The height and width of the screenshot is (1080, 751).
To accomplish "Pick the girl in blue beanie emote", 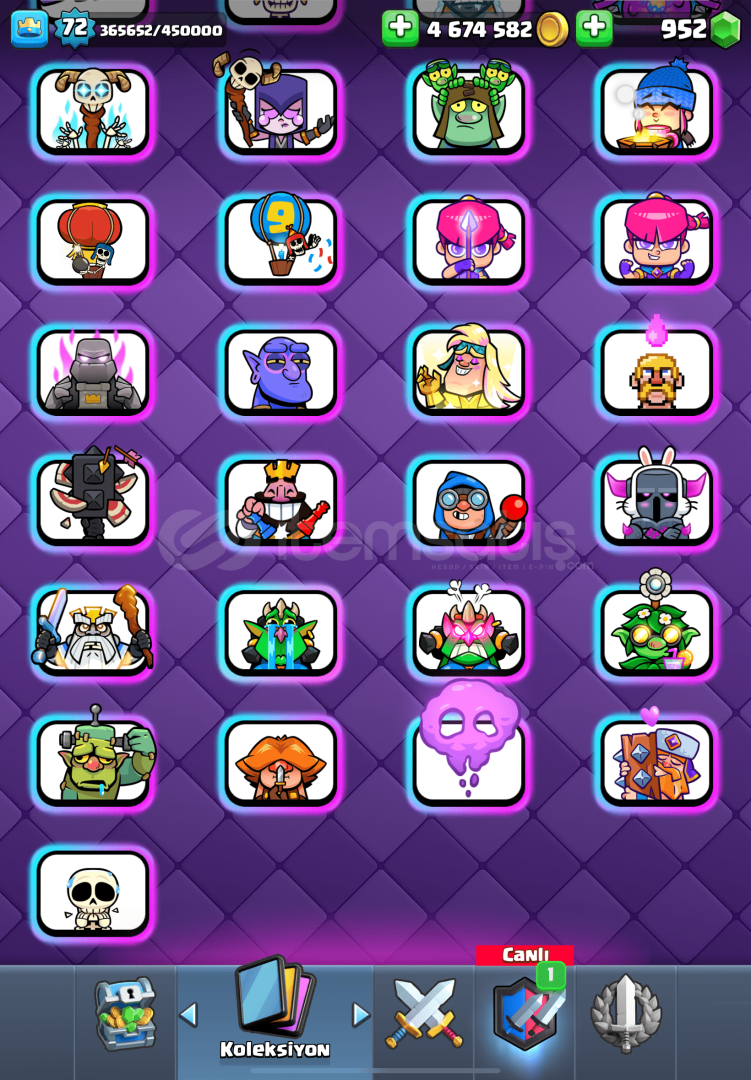I will click(657, 110).
